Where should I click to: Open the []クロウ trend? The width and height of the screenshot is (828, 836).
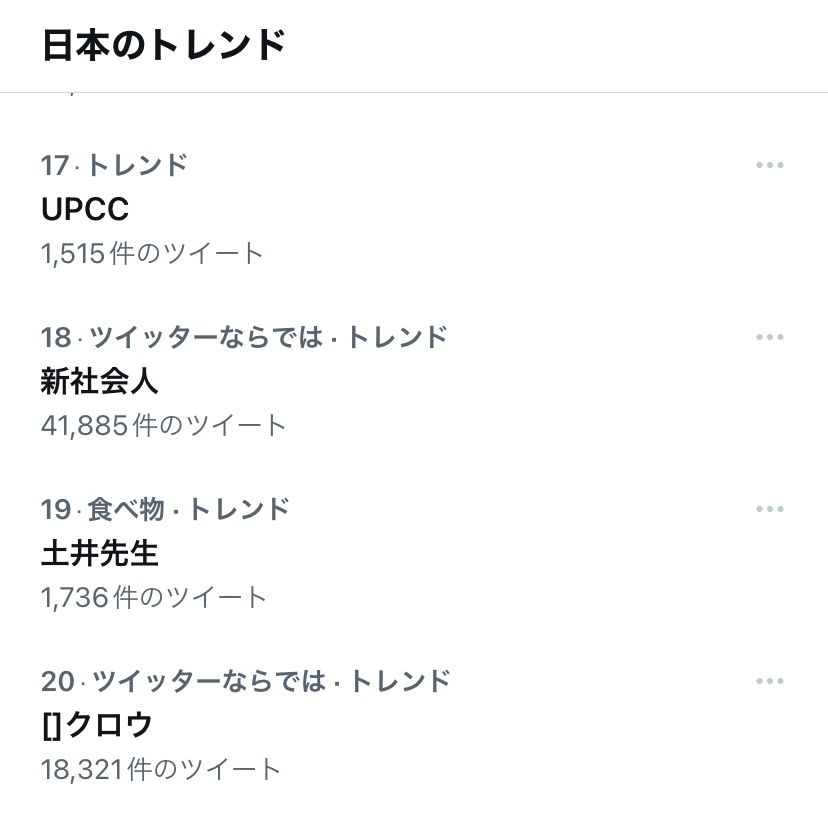tap(98, 725)
